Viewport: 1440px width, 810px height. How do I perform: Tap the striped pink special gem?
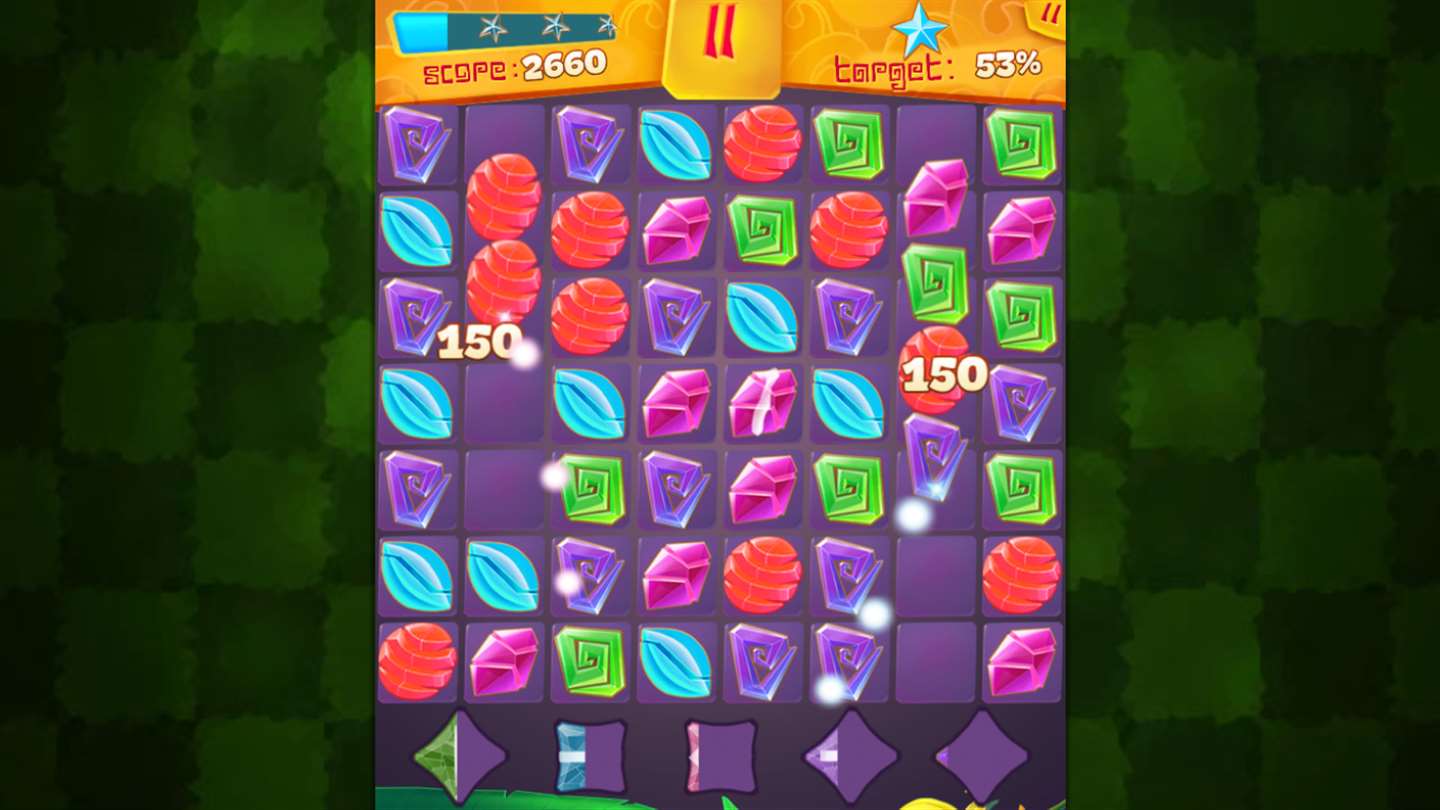click(762, 402)
